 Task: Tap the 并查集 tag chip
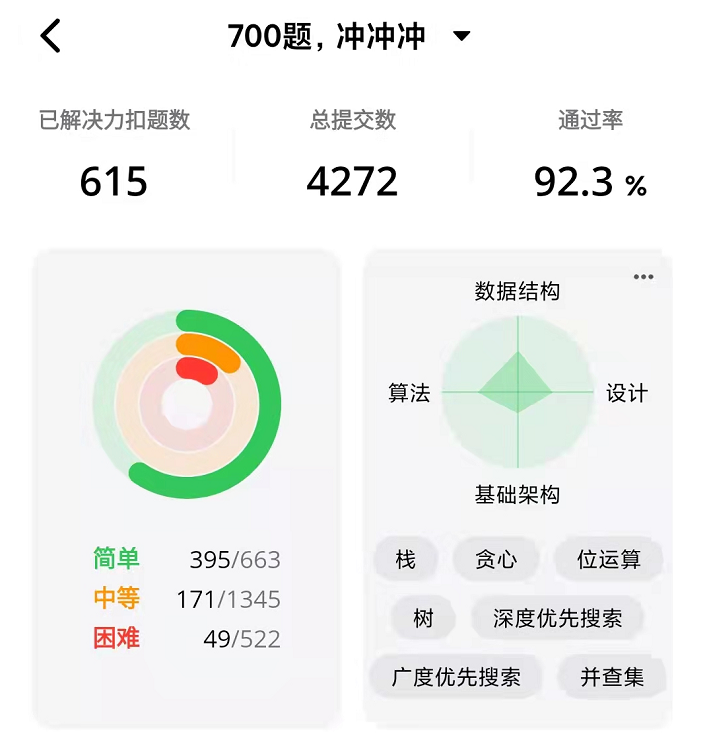(x=612, y=677)
